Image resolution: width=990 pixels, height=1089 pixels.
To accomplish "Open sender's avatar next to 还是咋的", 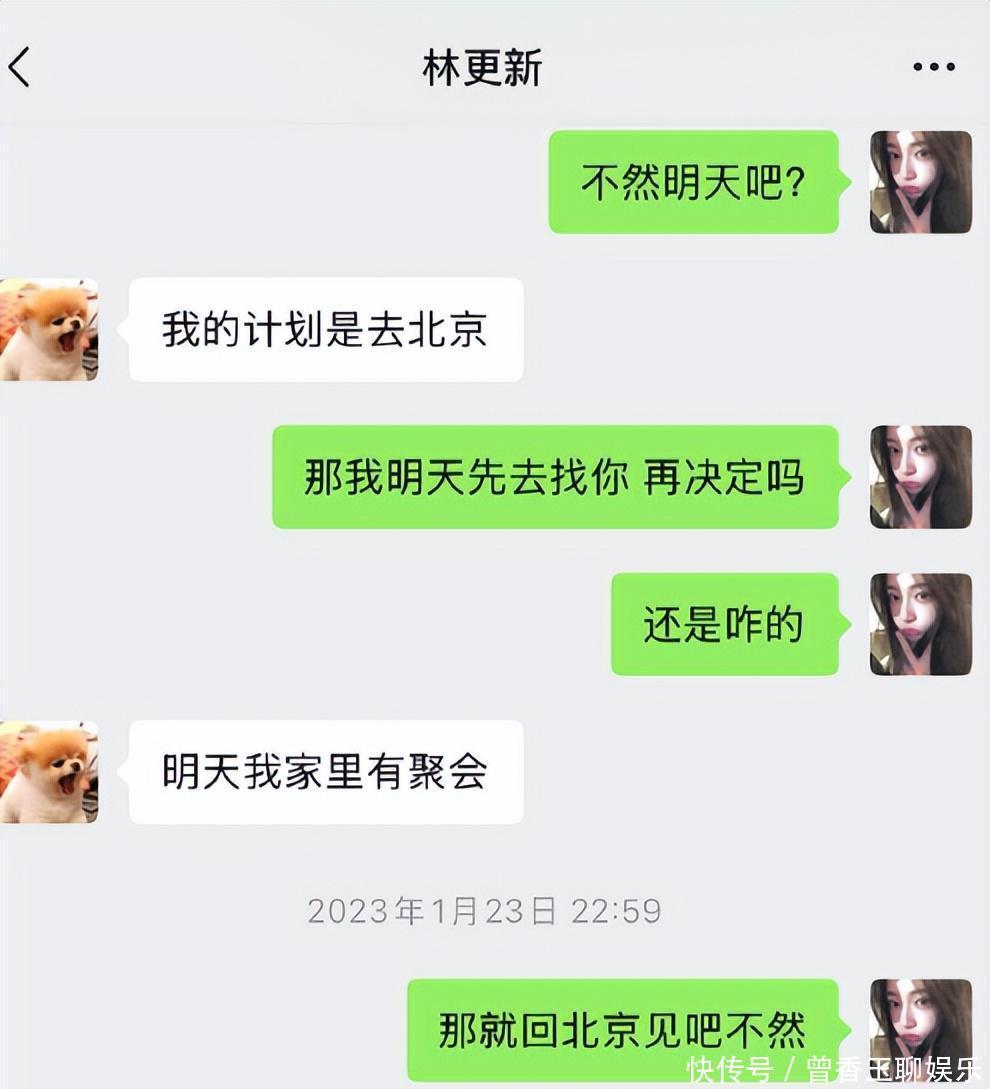I will pos(920,624).
